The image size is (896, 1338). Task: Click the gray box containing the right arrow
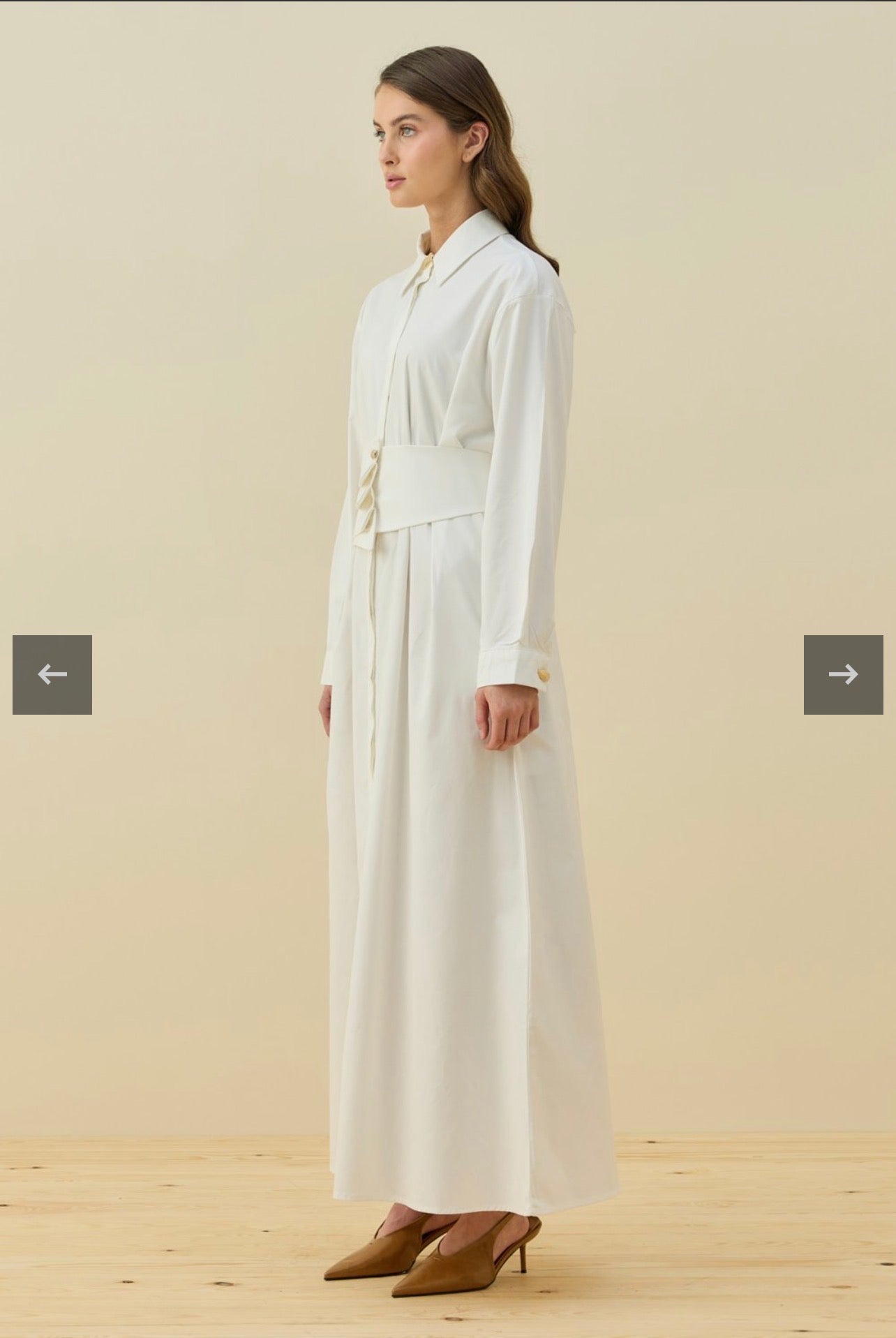844,674
